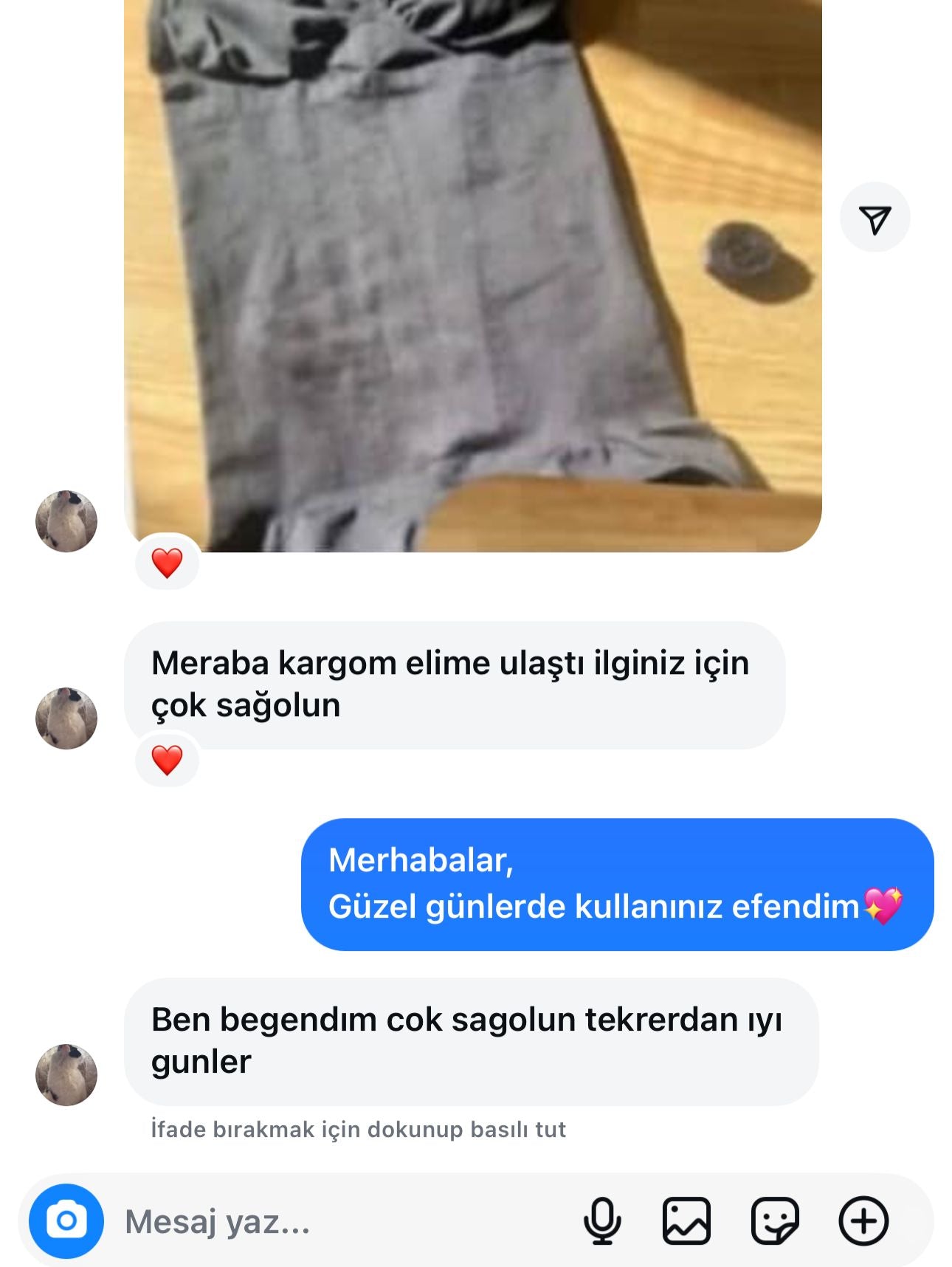View heart reaction on "Meraba kargom" message

[x=167, y=760]
